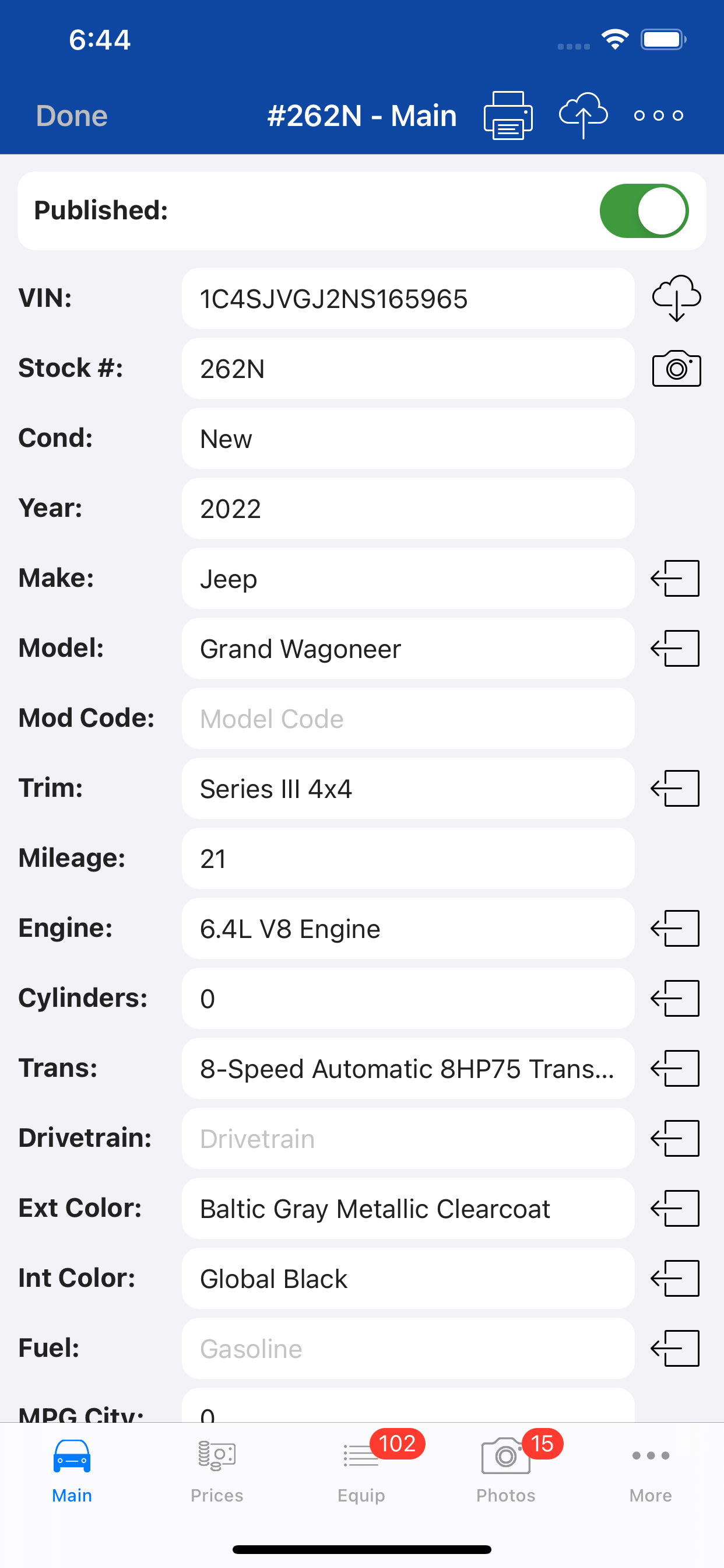Decode VIN with cloud download icon
Screen dimensions: 724x1568
(x=676, y=298)
